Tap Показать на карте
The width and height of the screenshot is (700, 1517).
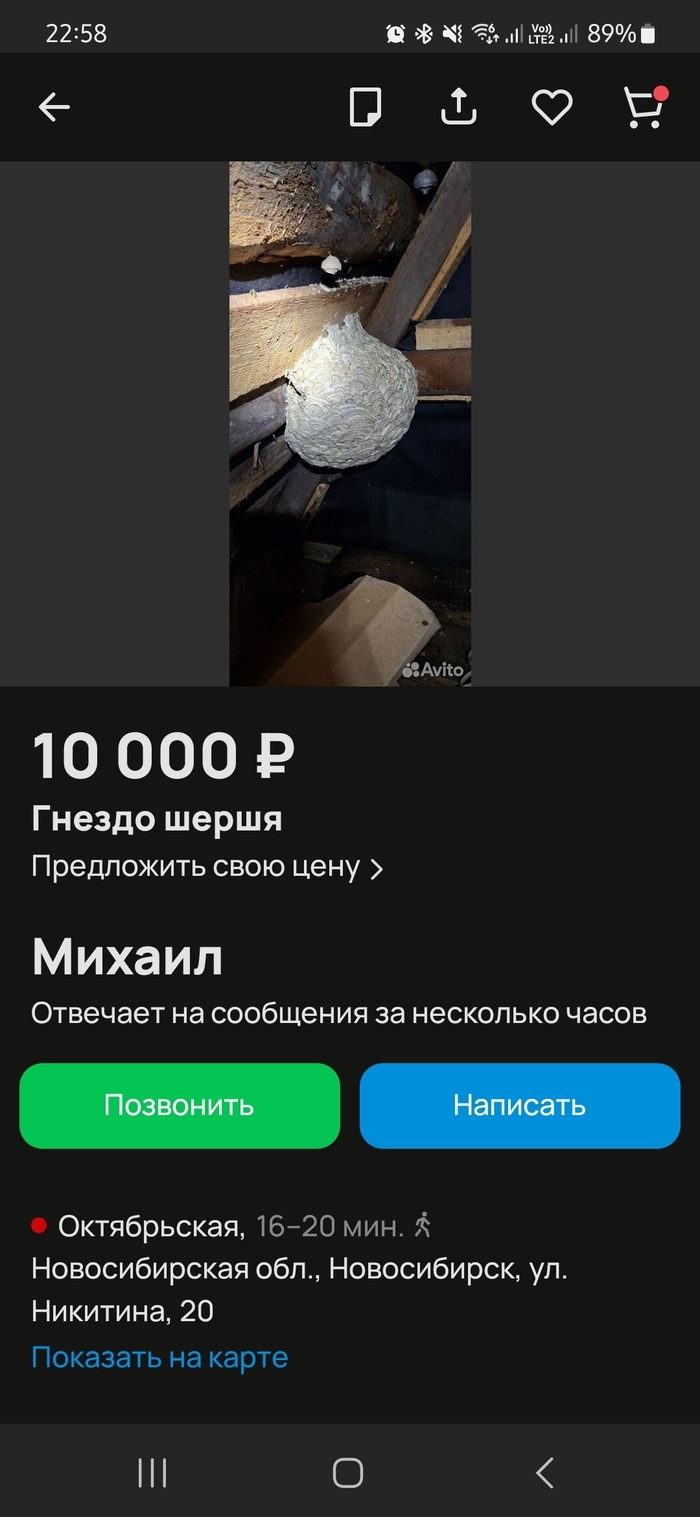tap(160, 1357)
